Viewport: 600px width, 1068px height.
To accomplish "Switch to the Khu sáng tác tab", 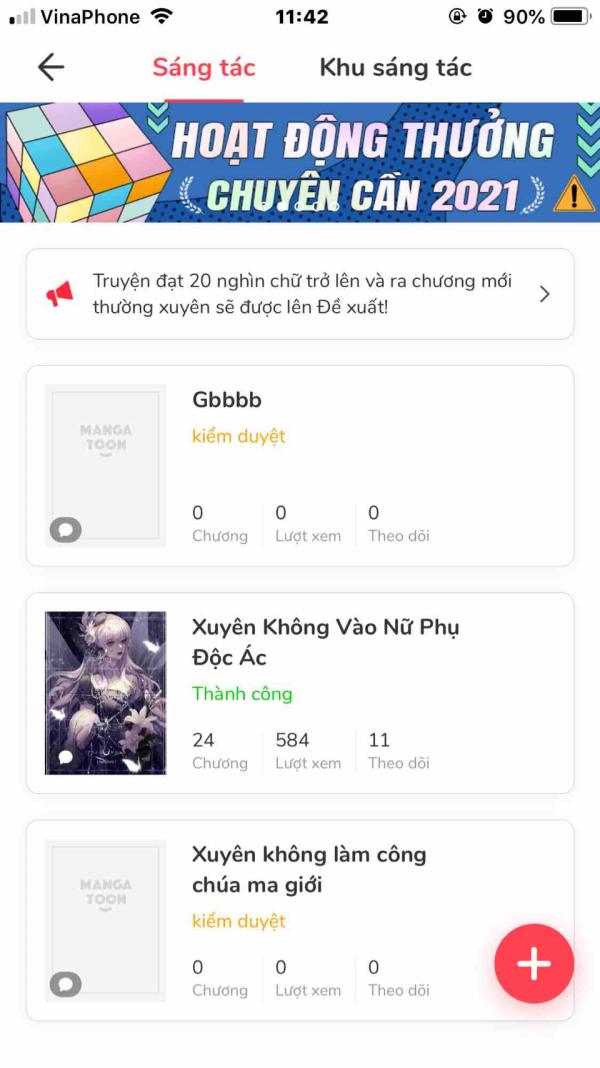I will 395,68.
